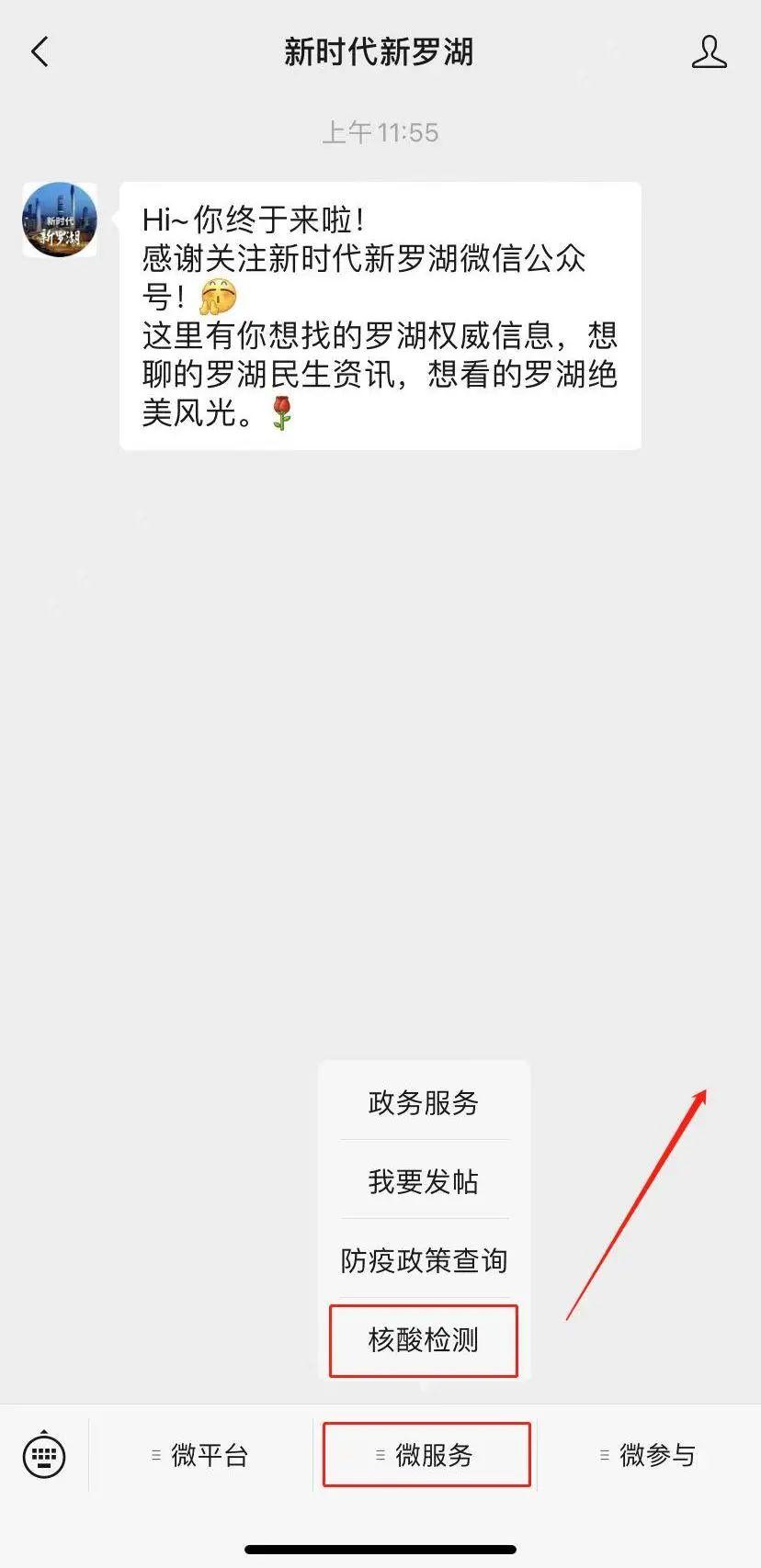Open the 微参与 menu

[x=649, y=1455]
